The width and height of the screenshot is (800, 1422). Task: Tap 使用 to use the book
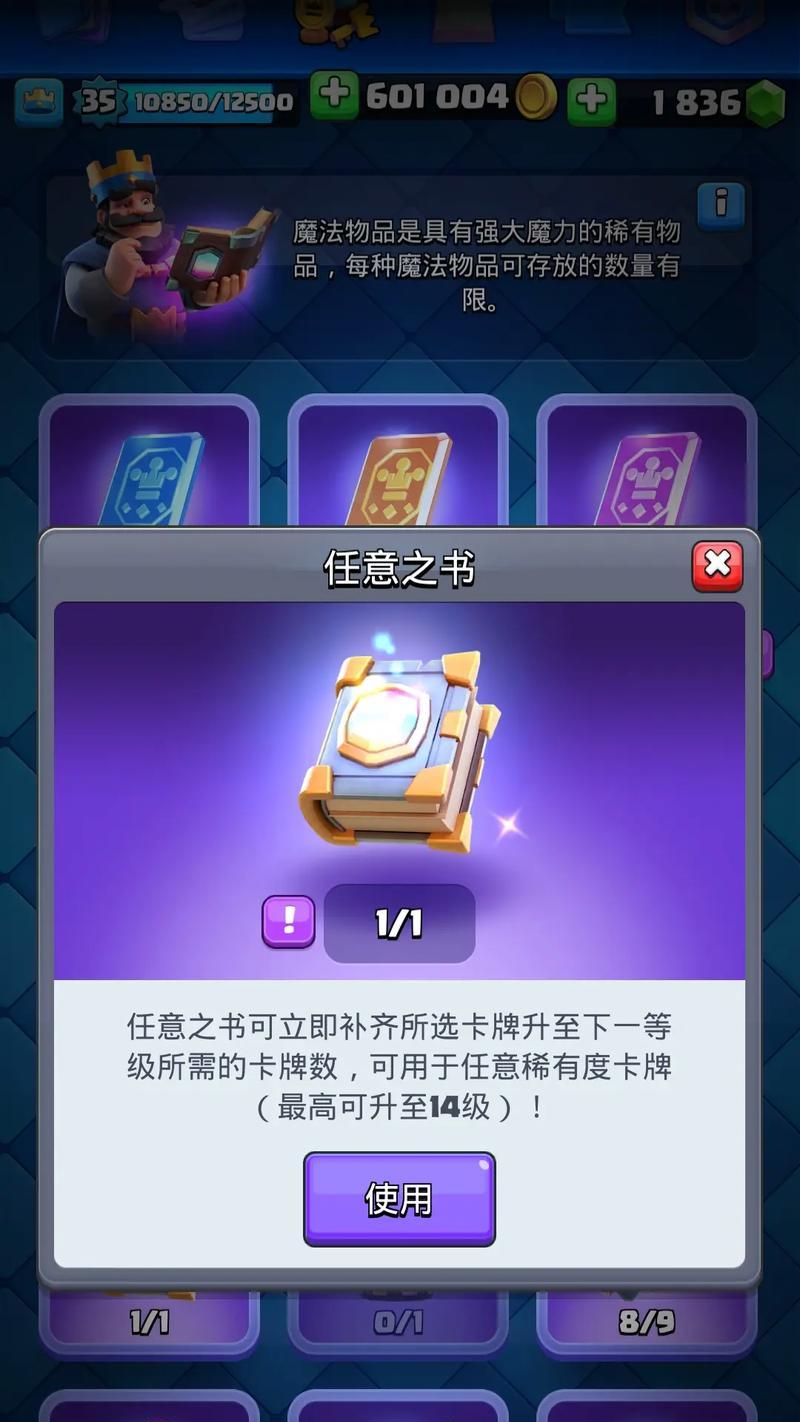point(399,1198)
